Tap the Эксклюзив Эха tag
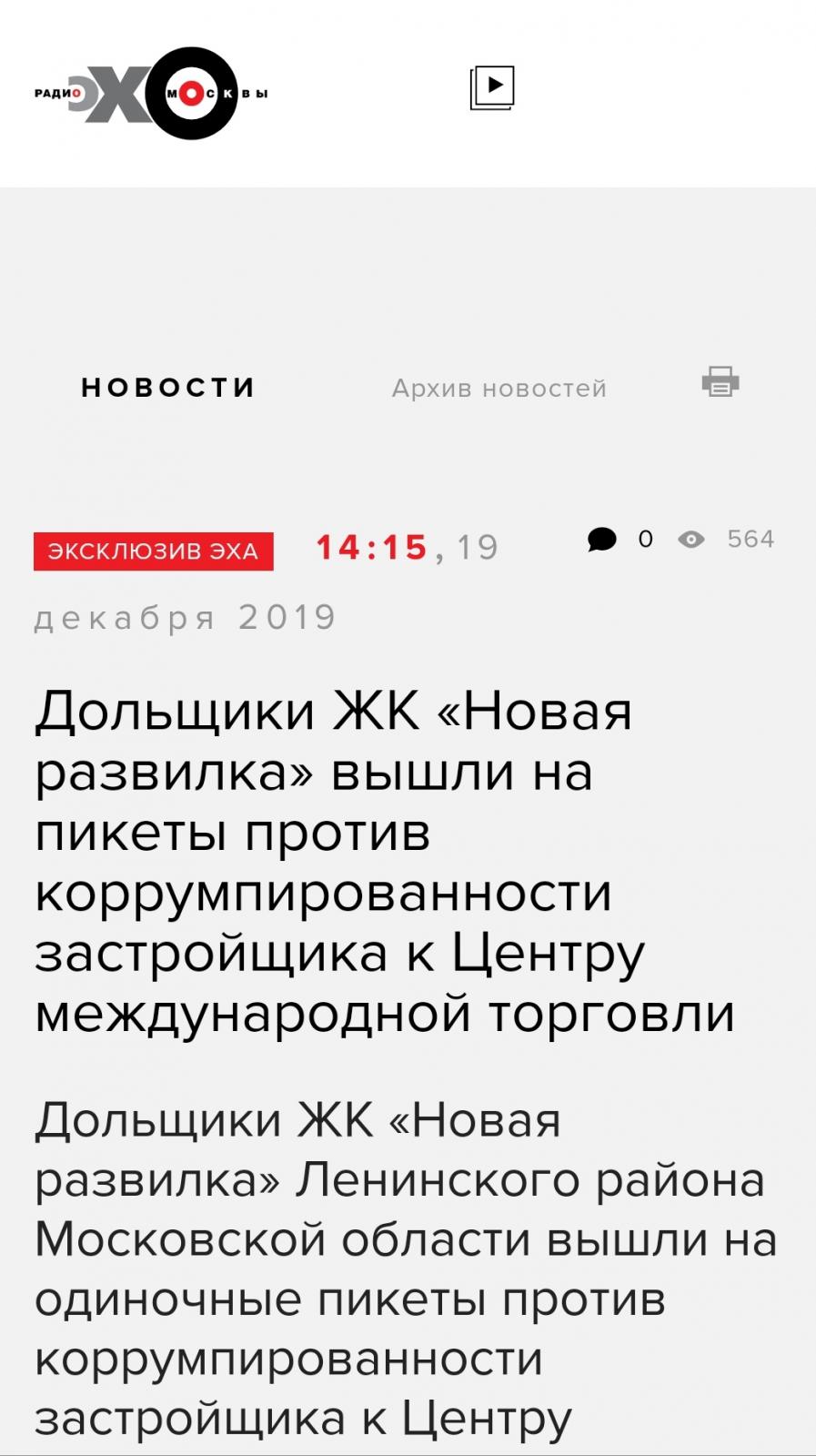Screen dimensions: 816x1456 (x=154, y=551)
